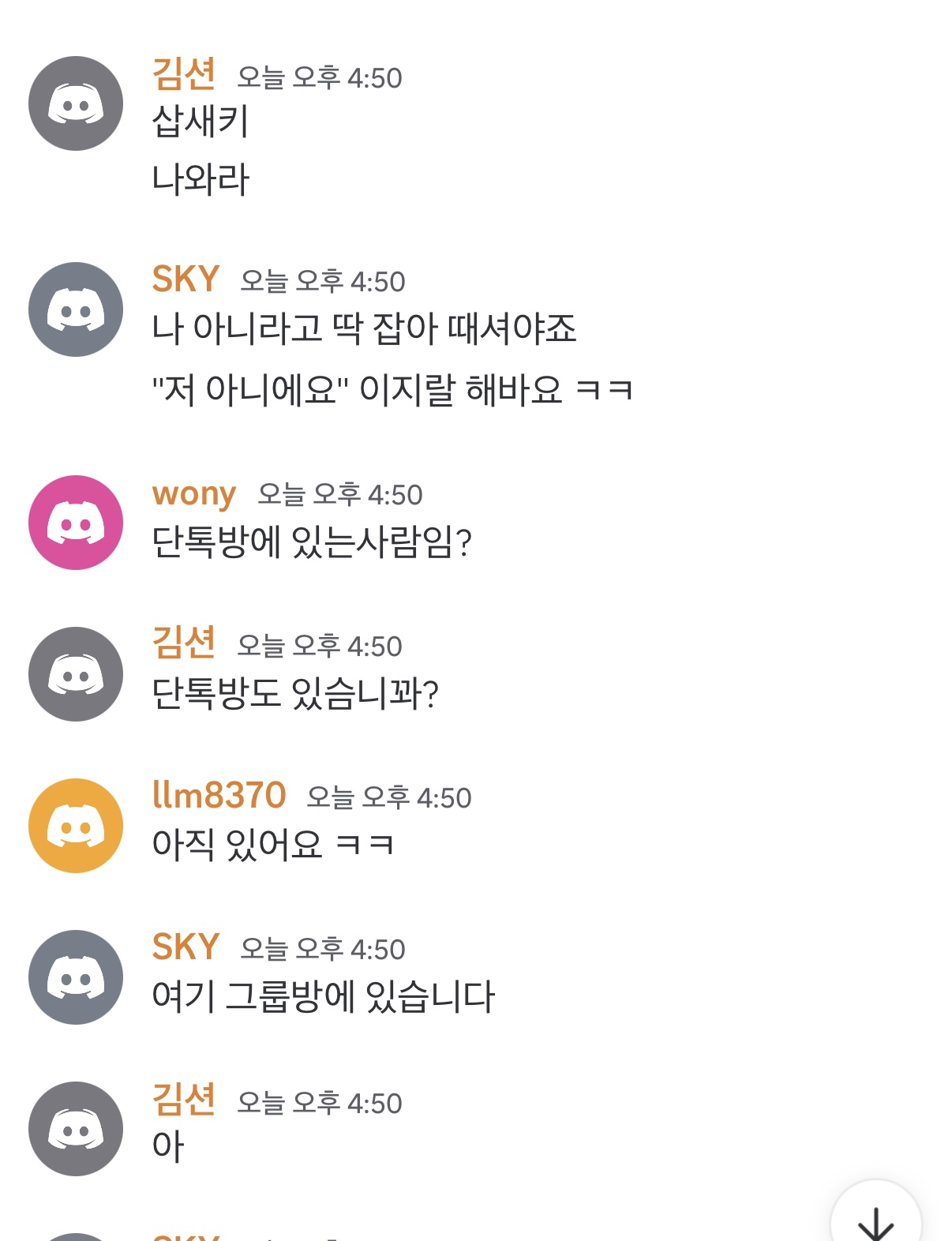This screenshot has width=952, height=1241.
Task: Tap the username wony
Action: tap(193, 493)
